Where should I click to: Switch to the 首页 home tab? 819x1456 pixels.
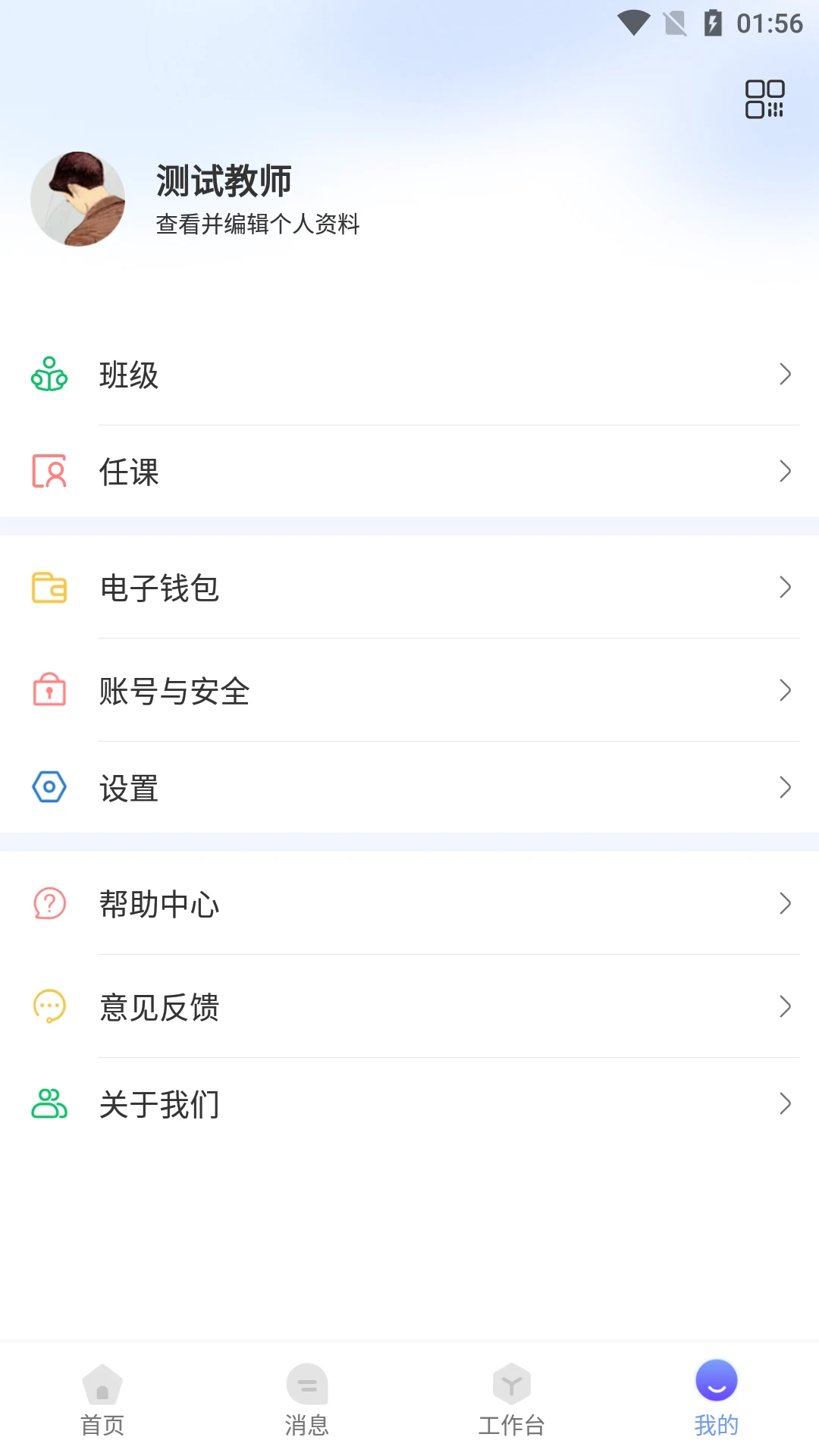102,1399
